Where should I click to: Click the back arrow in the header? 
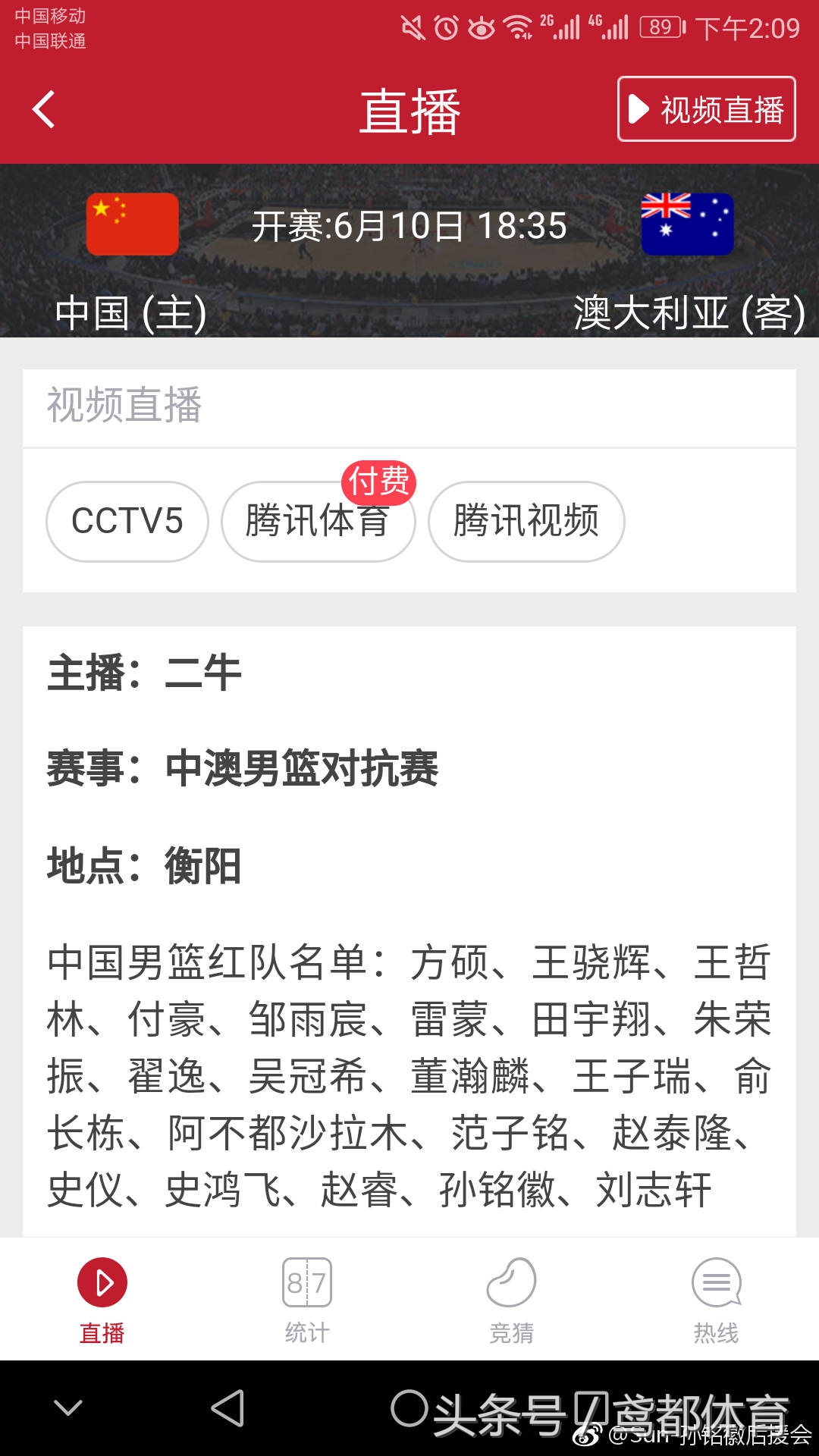43,110
